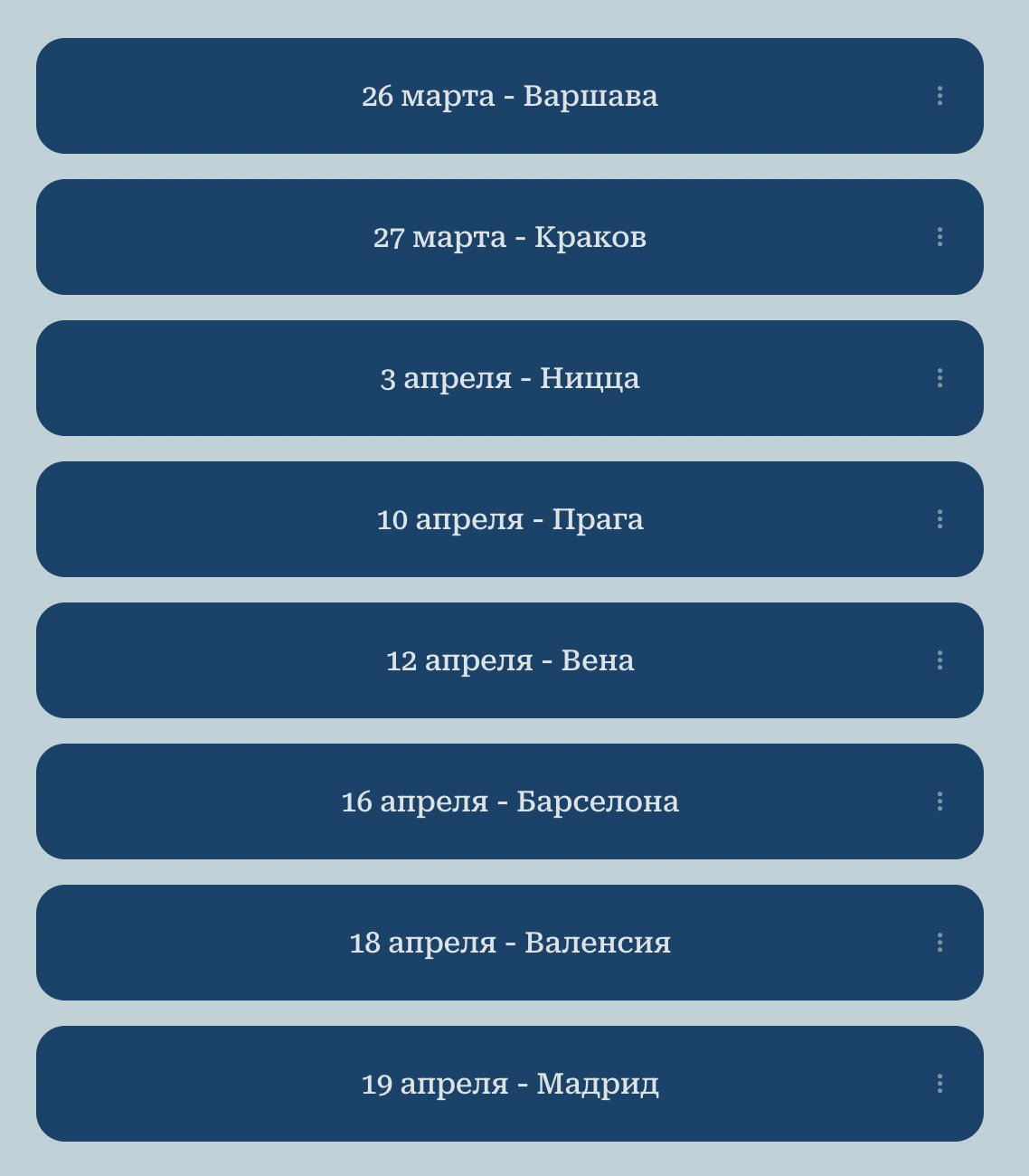Open overflow menu for Прага
This screenshot has width=1029, height=1176.
pyautogui.click(x=939, y=519)
